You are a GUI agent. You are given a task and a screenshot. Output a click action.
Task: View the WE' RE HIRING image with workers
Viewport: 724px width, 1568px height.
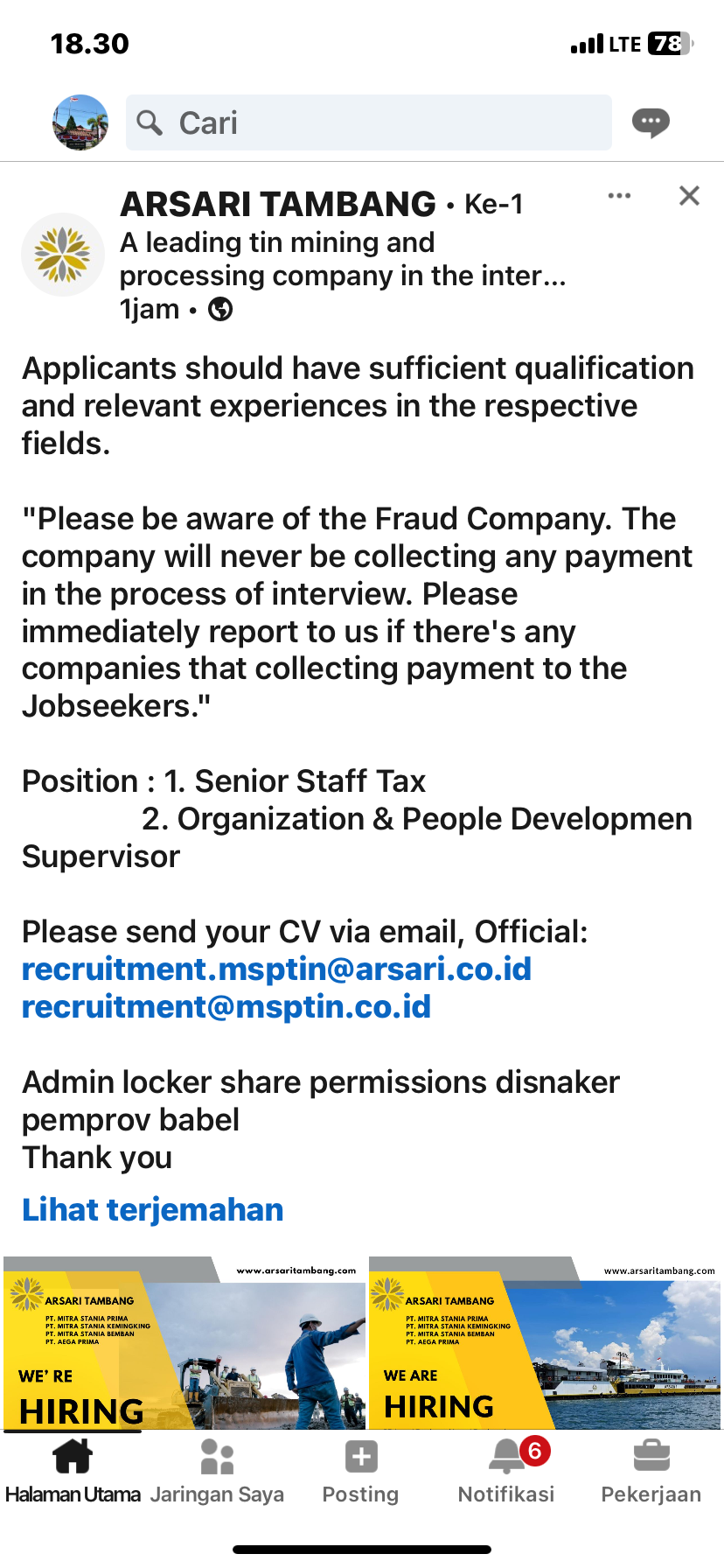pos(184,1343)
